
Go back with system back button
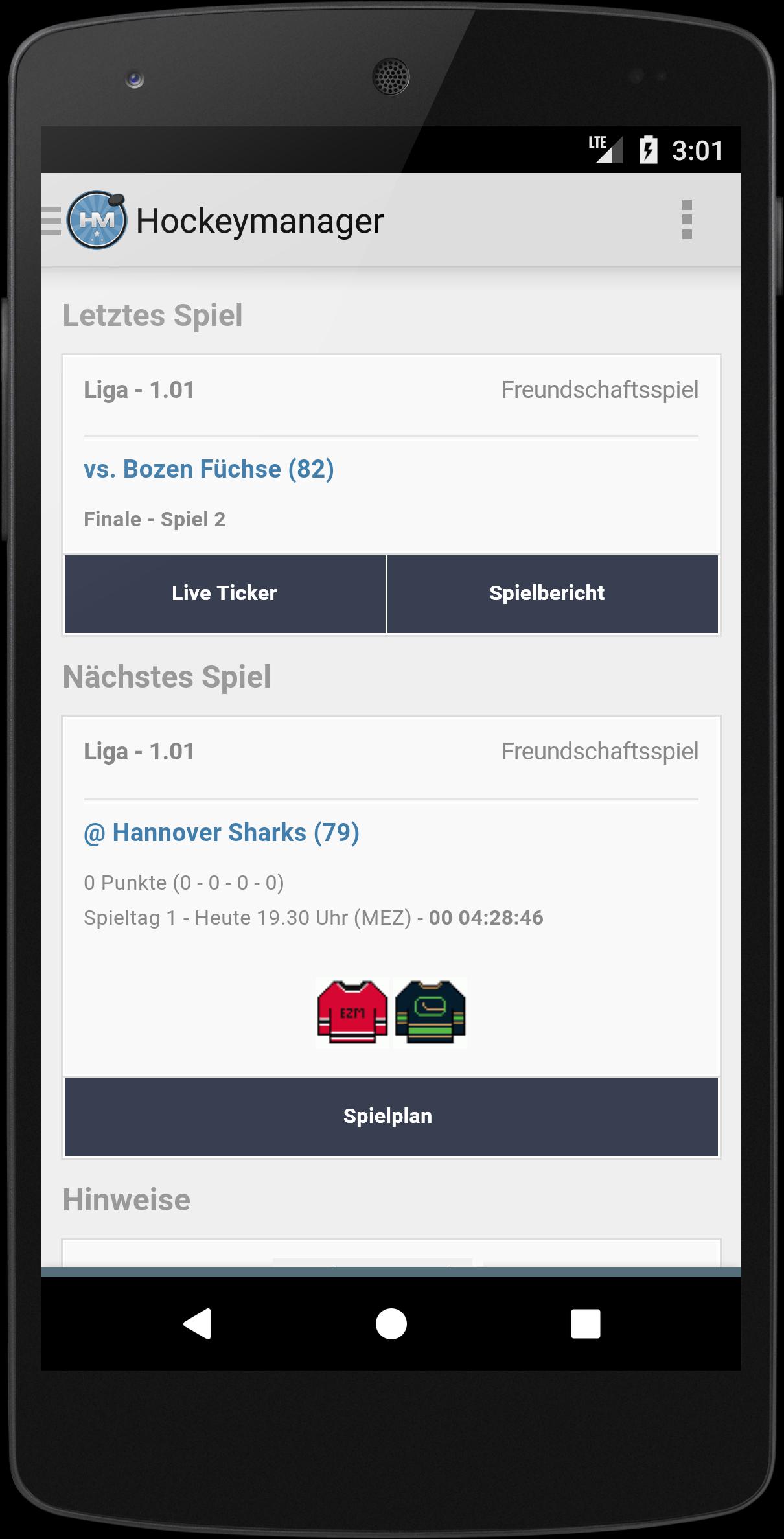(x=197, y=1323)
